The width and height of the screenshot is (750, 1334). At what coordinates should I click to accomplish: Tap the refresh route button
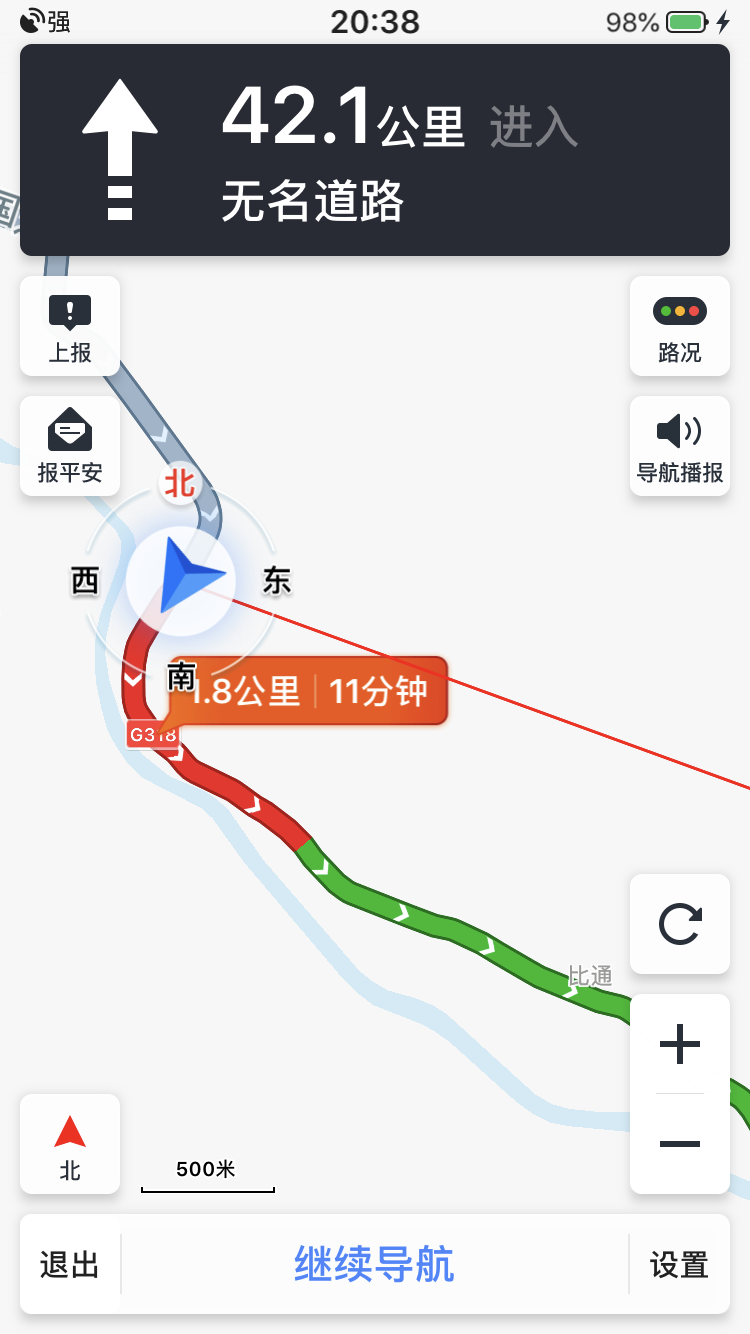680,924
